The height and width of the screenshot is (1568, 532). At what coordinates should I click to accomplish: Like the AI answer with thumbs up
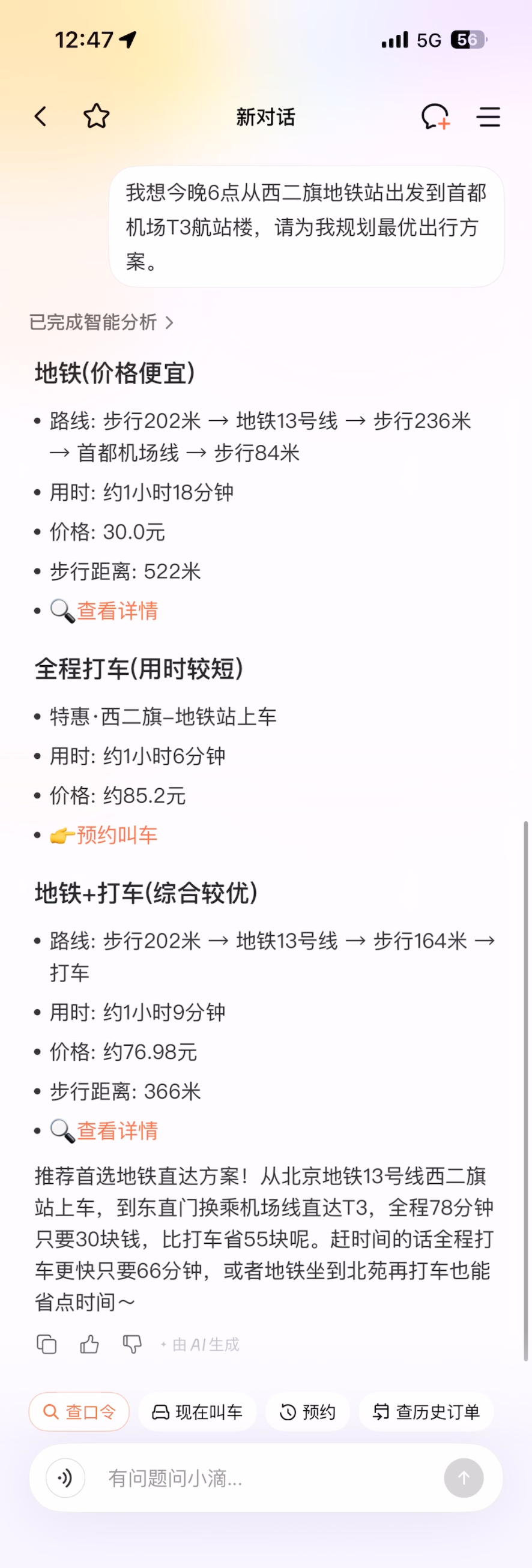tap(89, 1344)
